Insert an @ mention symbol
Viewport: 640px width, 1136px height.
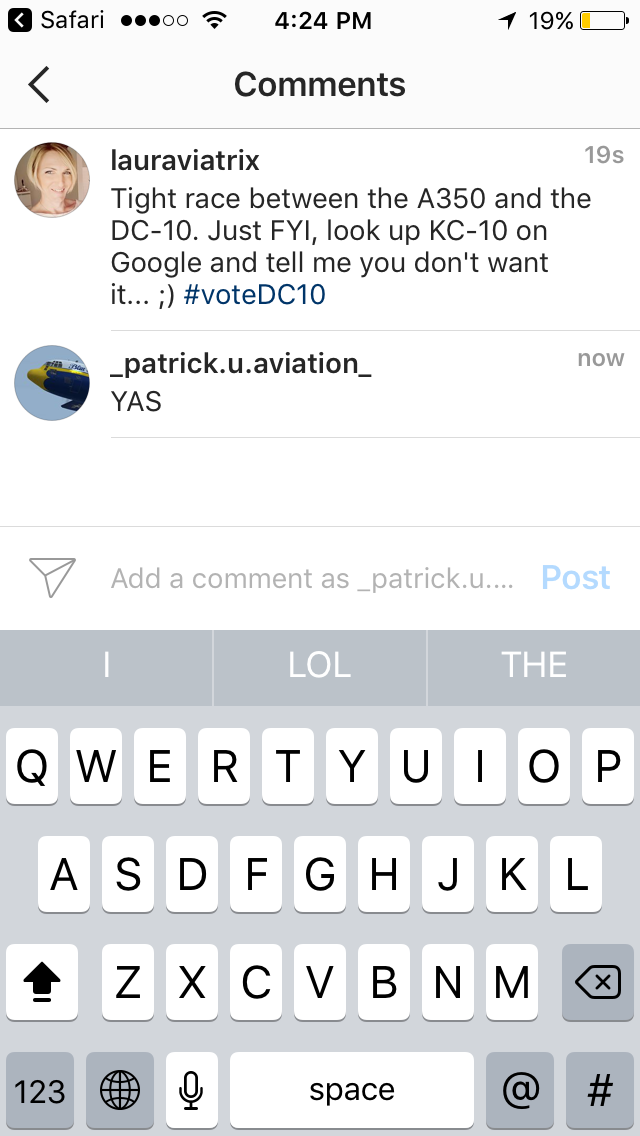(x=520, y=1090)
